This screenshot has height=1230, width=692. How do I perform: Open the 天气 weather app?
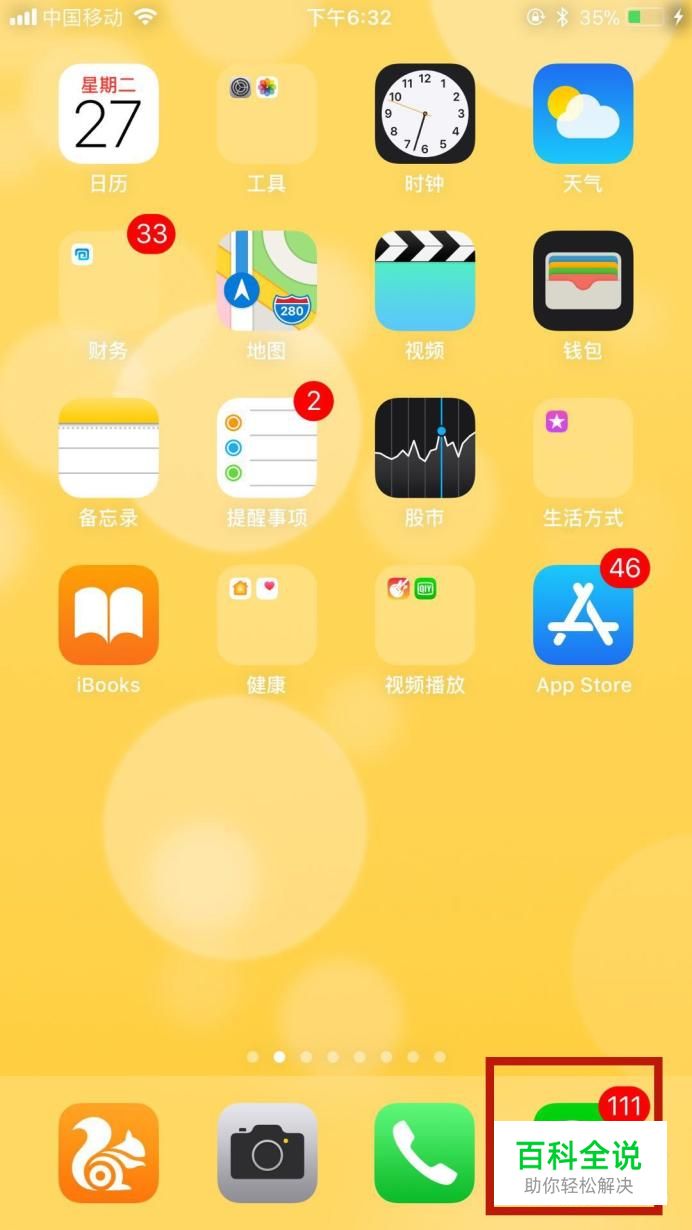click(583, 114)
